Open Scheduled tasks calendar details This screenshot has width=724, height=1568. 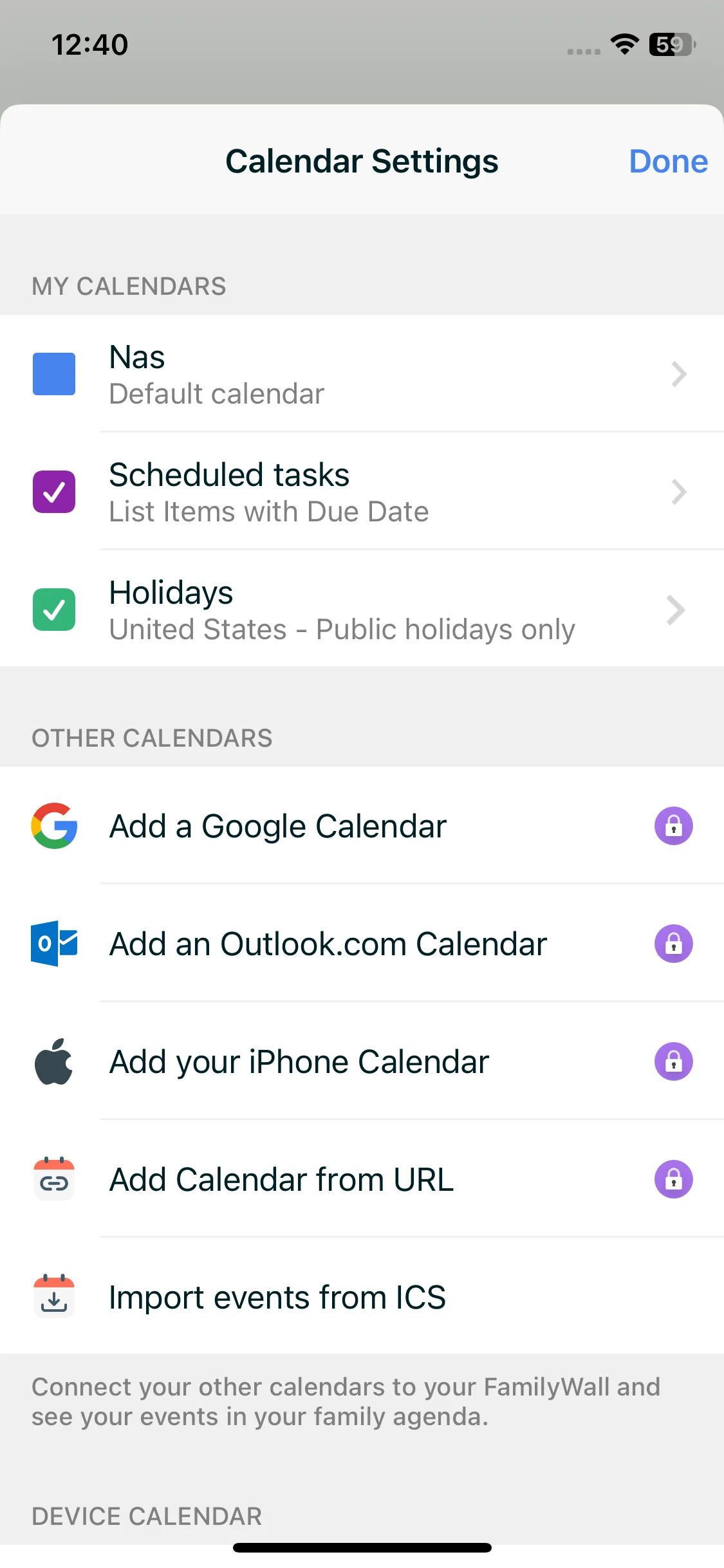click(386, 492)
